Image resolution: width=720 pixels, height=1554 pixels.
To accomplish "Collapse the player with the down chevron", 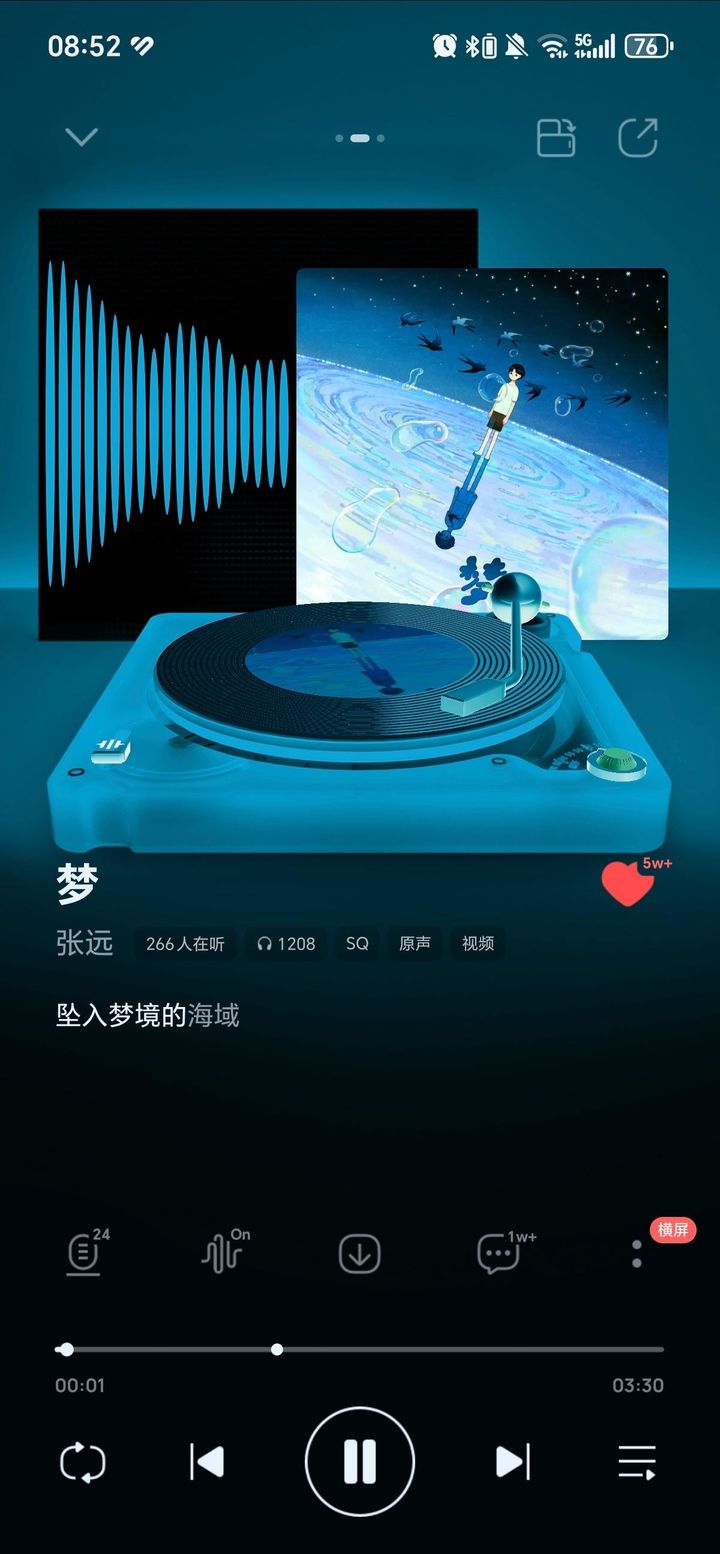I will point(81,137).
